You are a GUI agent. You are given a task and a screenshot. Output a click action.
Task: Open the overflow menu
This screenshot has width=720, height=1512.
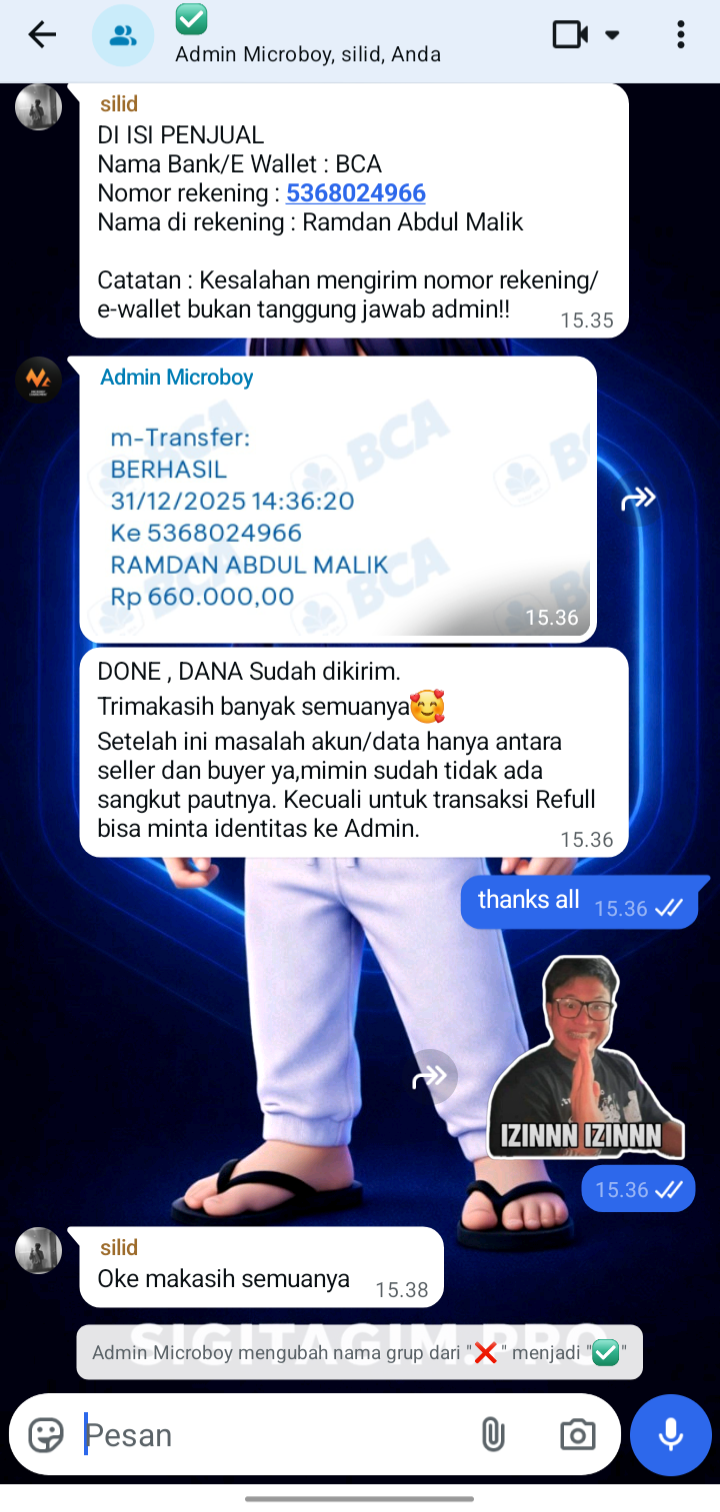pyautogui.click(x=680, y=35)
